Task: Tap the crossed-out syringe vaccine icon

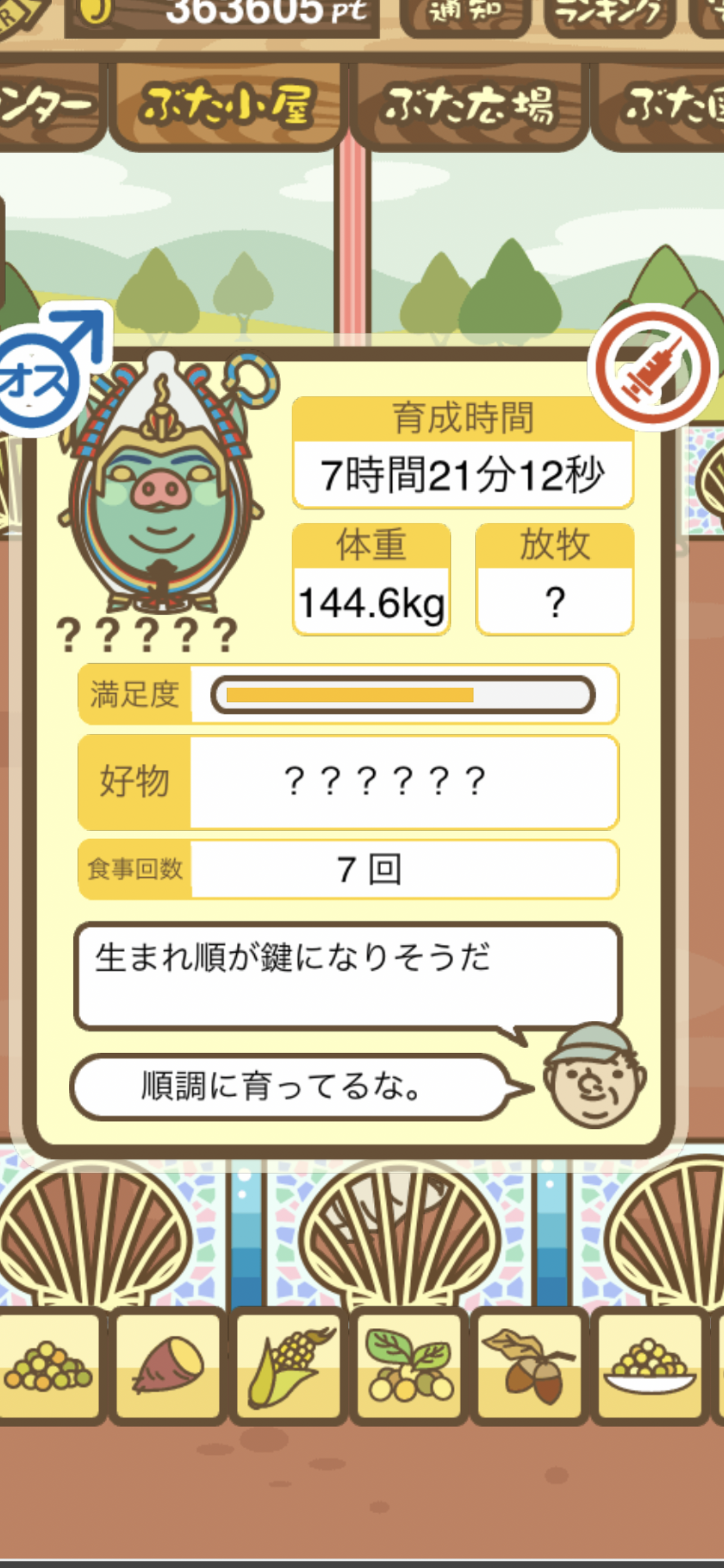Action: [x=653, y=367]
